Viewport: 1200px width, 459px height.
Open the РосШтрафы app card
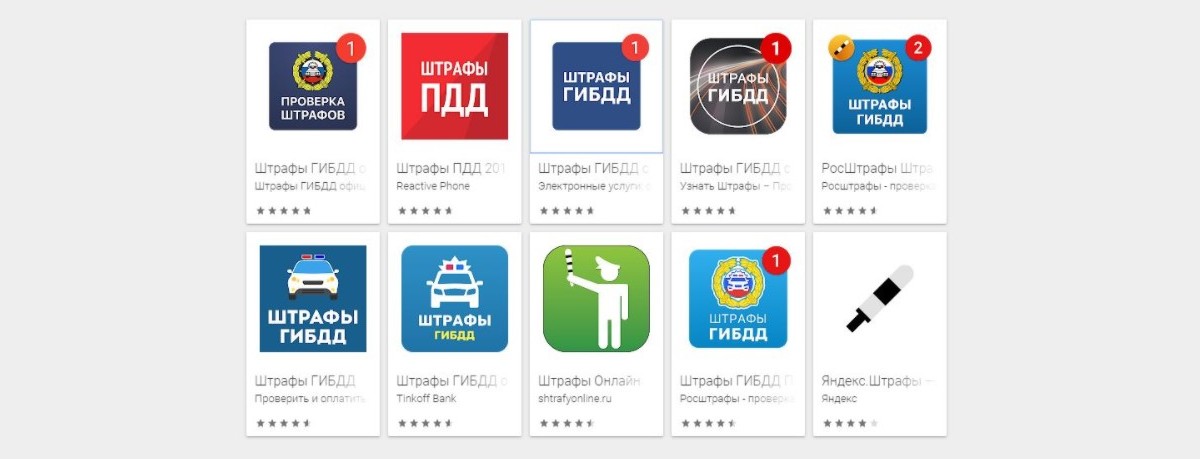click(880, 87)
